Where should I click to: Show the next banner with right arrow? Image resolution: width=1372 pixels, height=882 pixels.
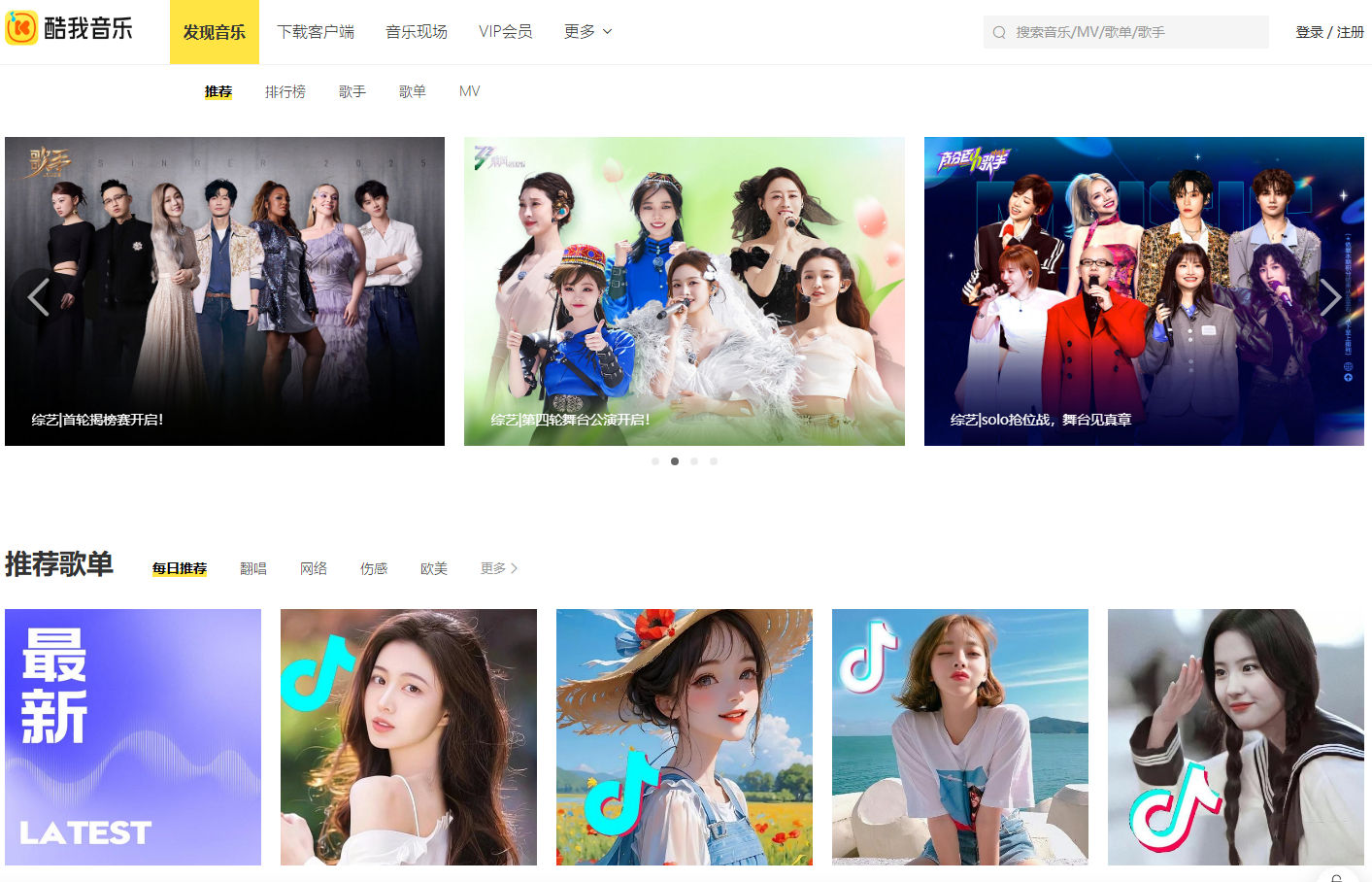1329,297
